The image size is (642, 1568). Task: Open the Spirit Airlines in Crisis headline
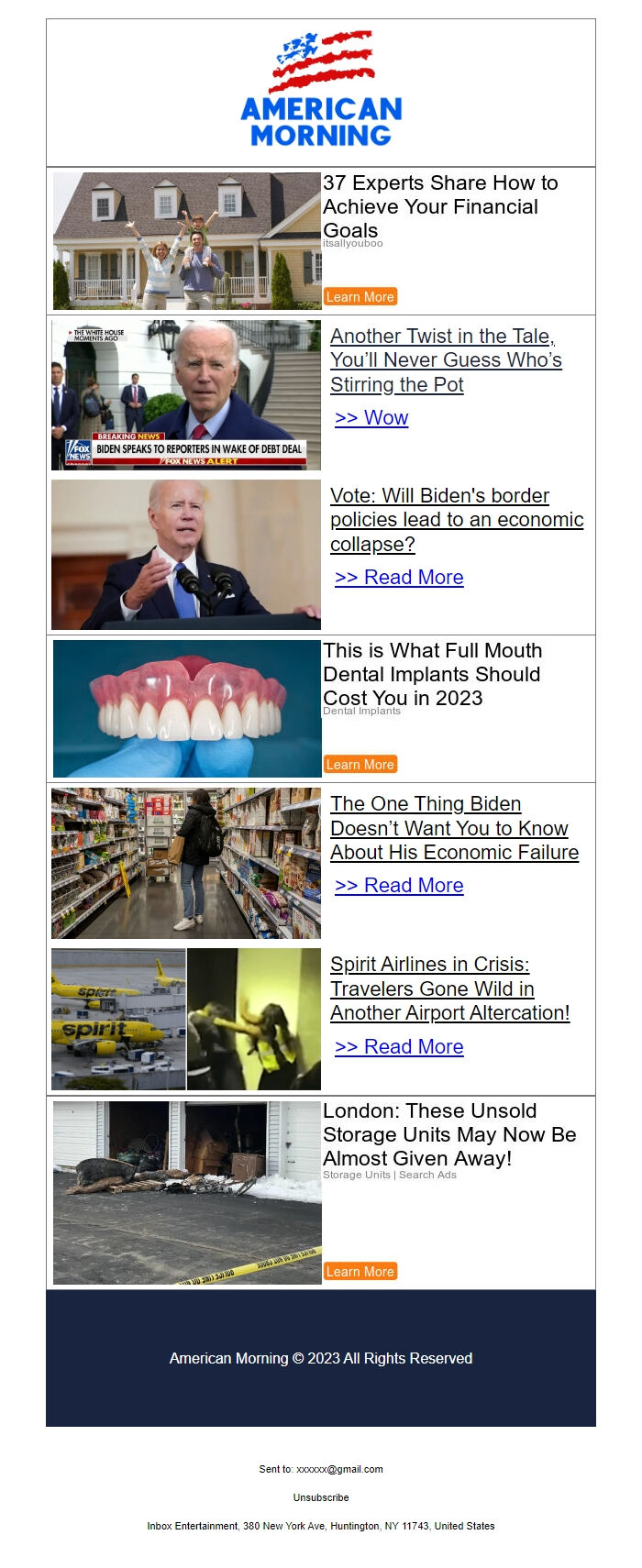pyautogui.click(x=449, y=988)
